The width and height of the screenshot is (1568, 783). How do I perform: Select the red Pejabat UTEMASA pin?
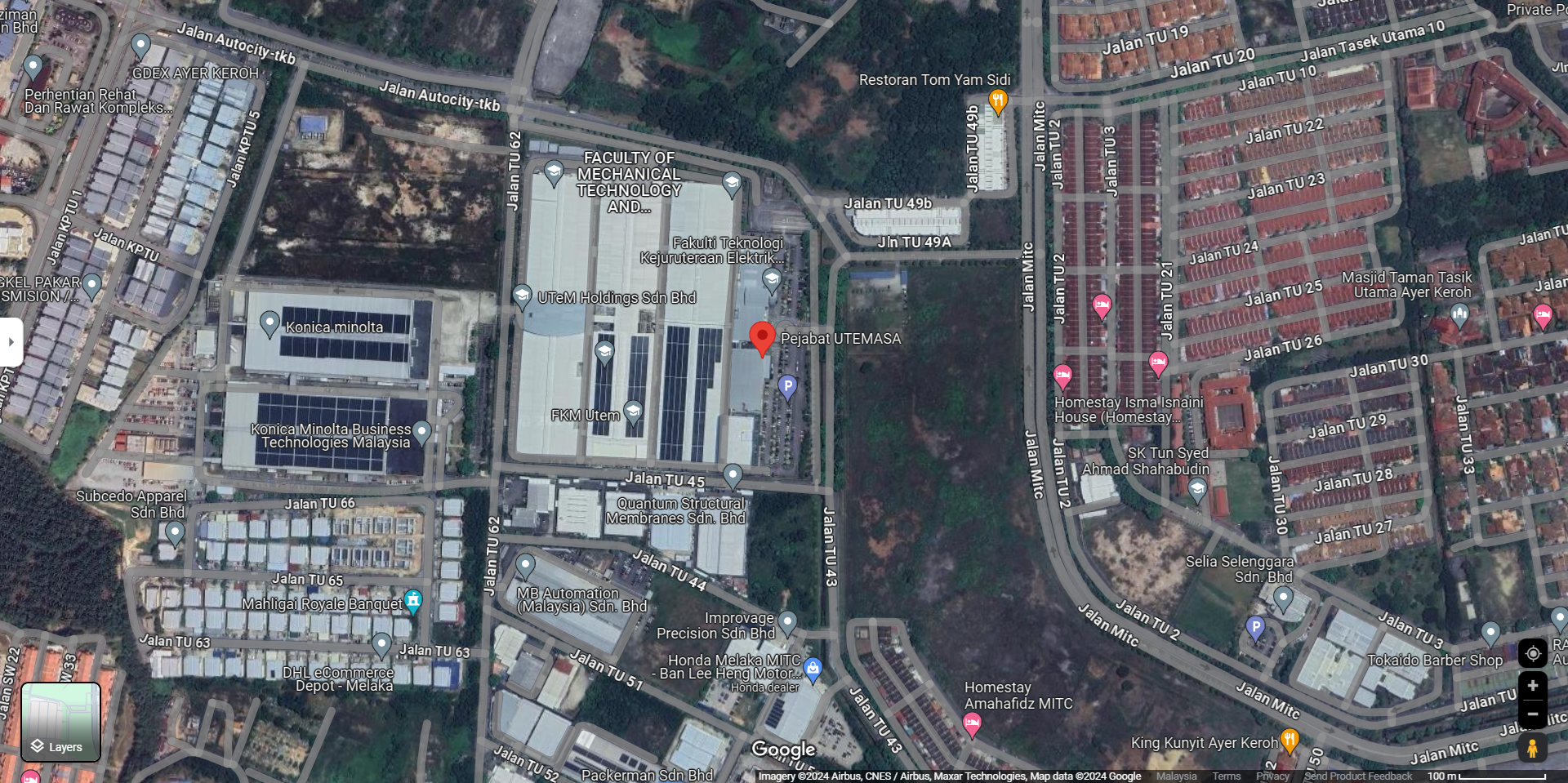click(x=762, y=338)
